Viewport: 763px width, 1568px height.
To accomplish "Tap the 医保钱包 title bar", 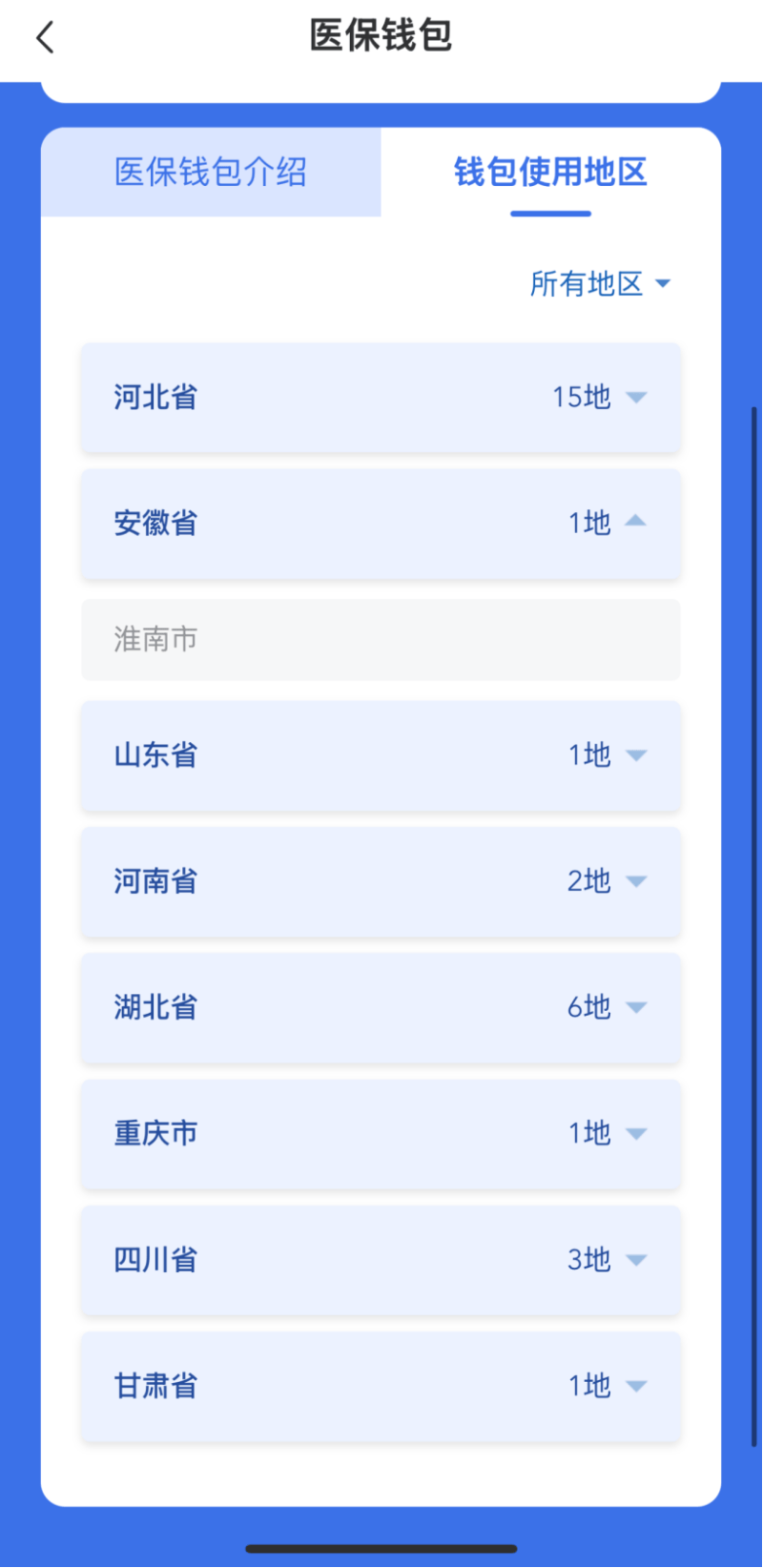I will click(381, 36).
